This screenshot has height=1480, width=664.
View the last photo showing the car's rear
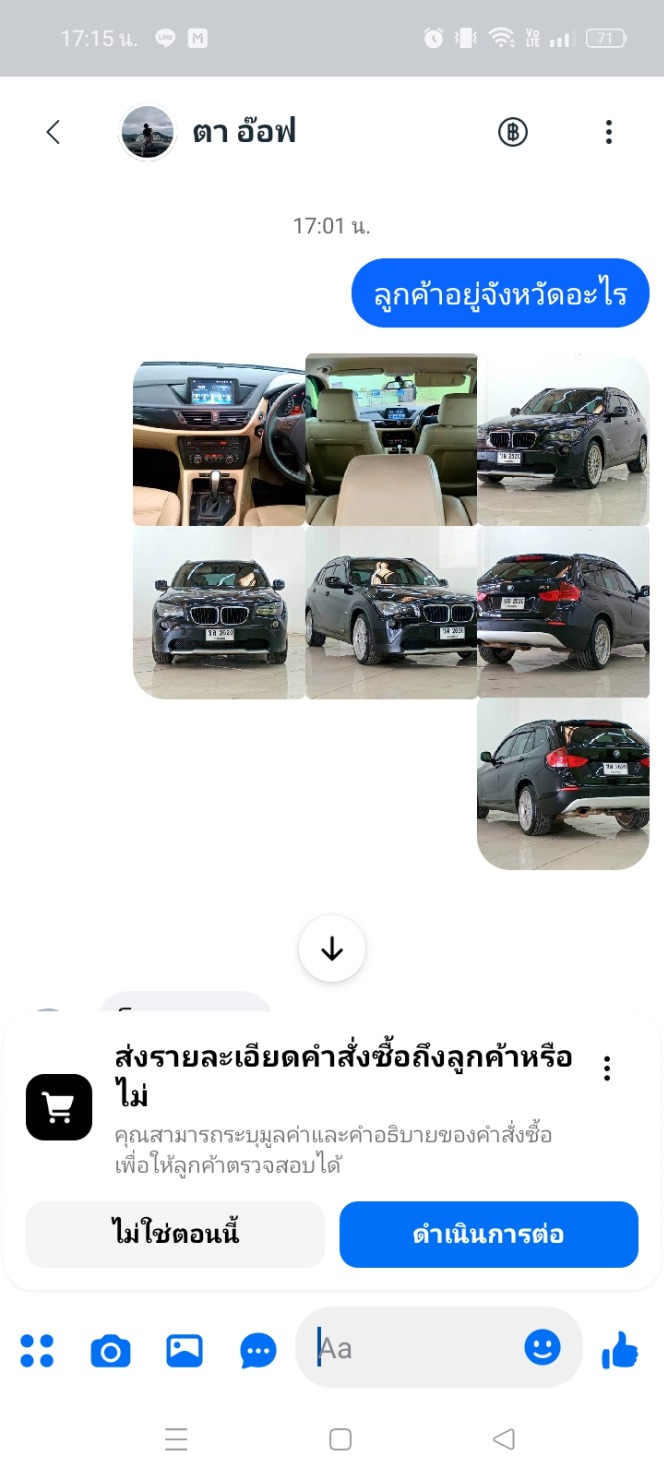[x=563, y=784]
